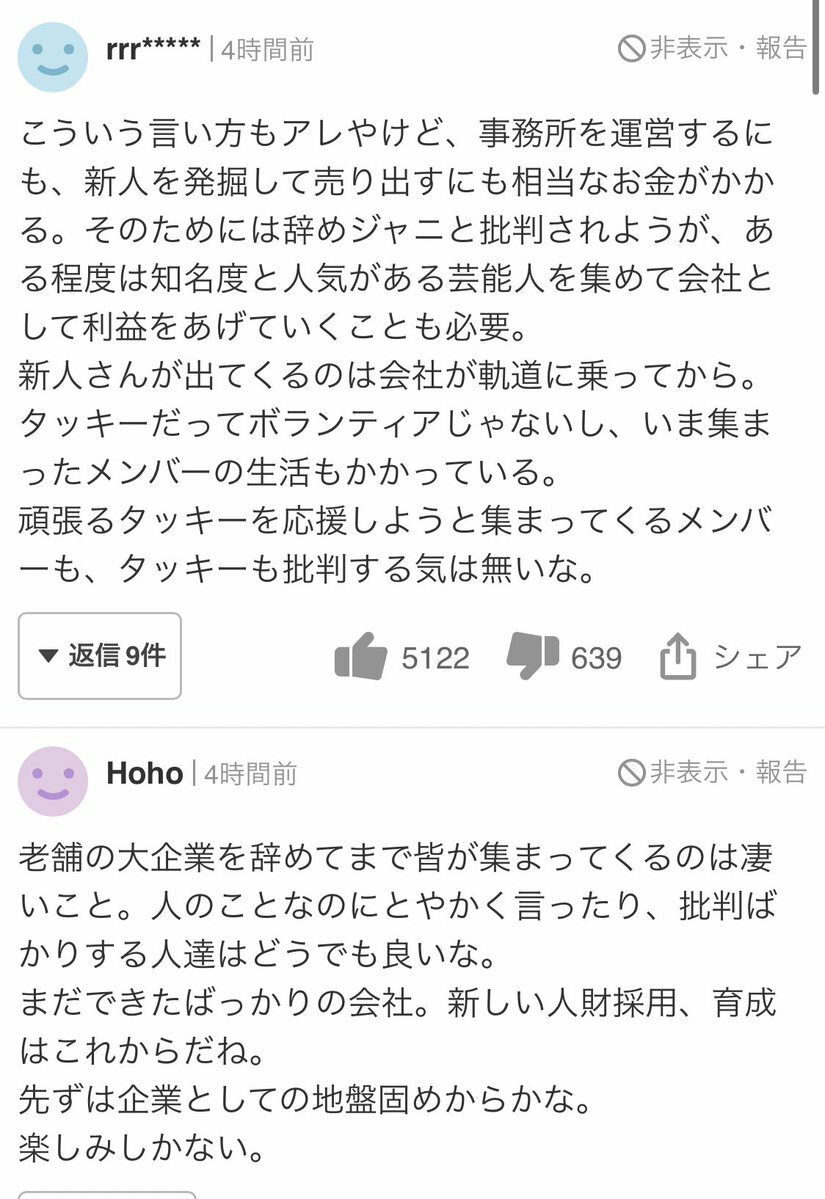Open rrr*****'s blue avatar profile
825x1199 pixels.
(x=53, y=57)
